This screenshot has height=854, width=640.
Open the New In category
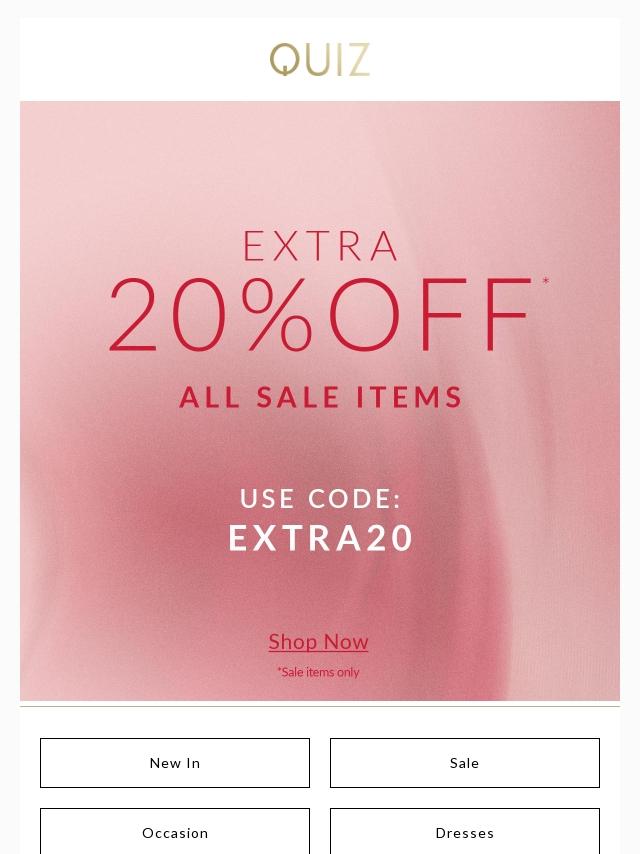[x=175, y=763]
